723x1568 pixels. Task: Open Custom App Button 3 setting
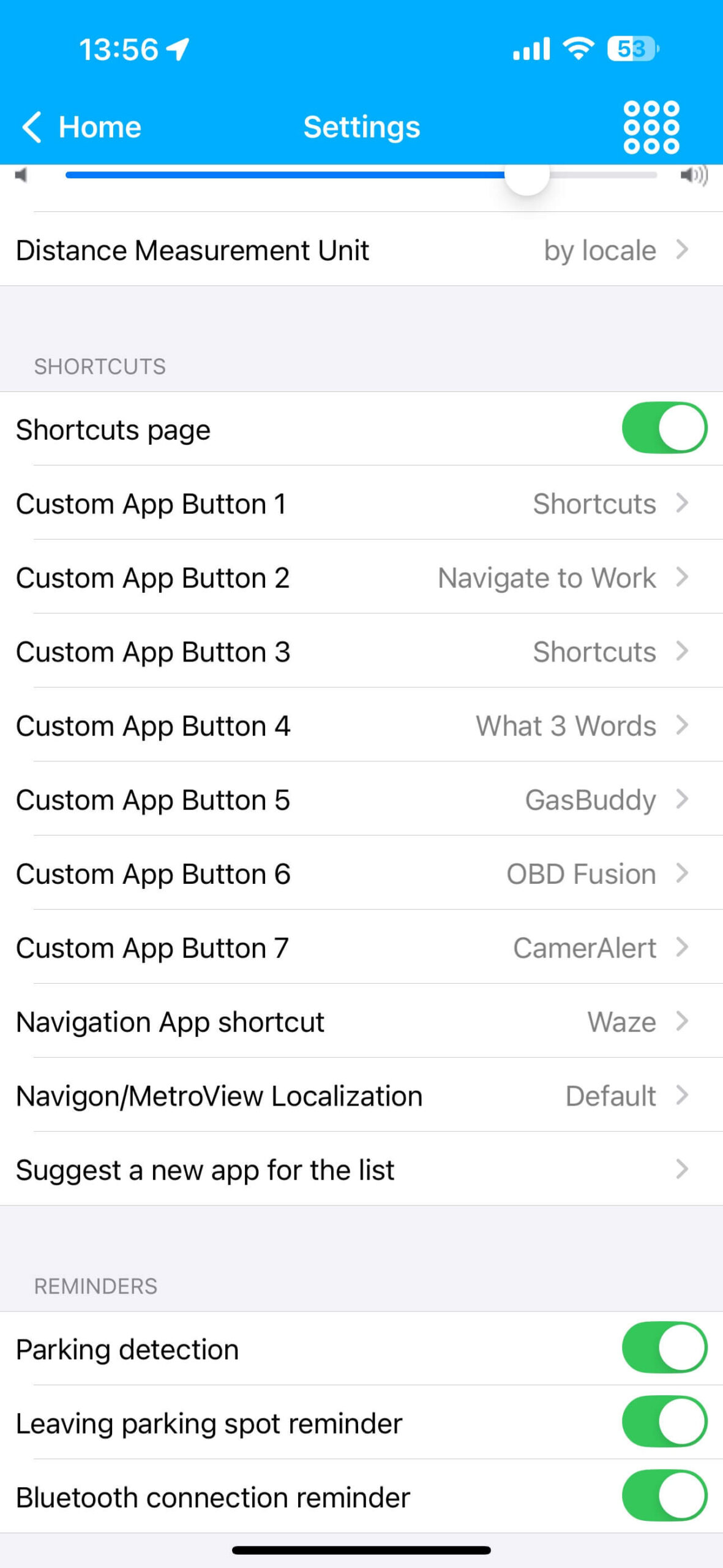pyautogui.click(x=361, y=652)
